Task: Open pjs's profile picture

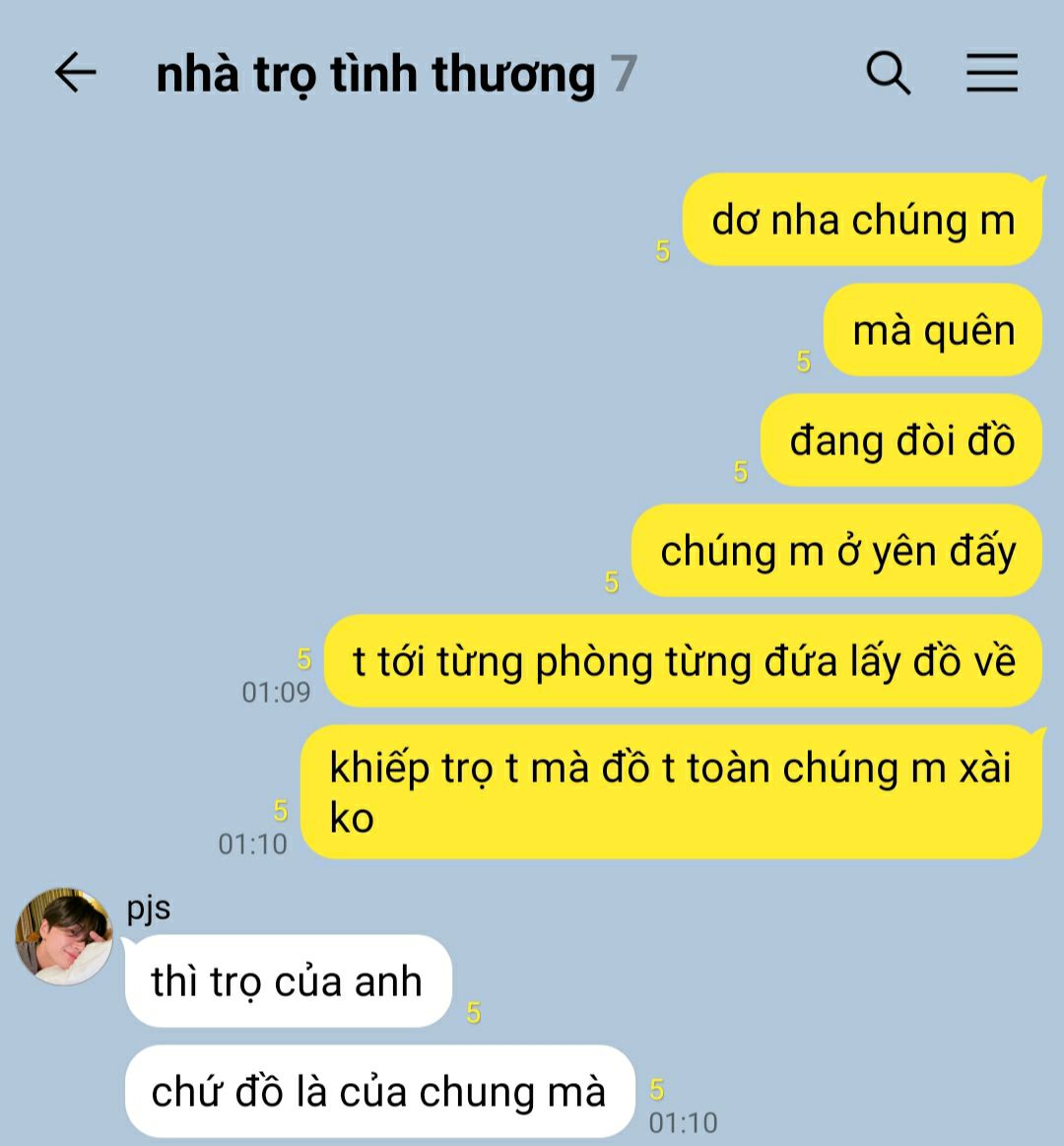Action: pyautogui.click(x=64, y=937)
